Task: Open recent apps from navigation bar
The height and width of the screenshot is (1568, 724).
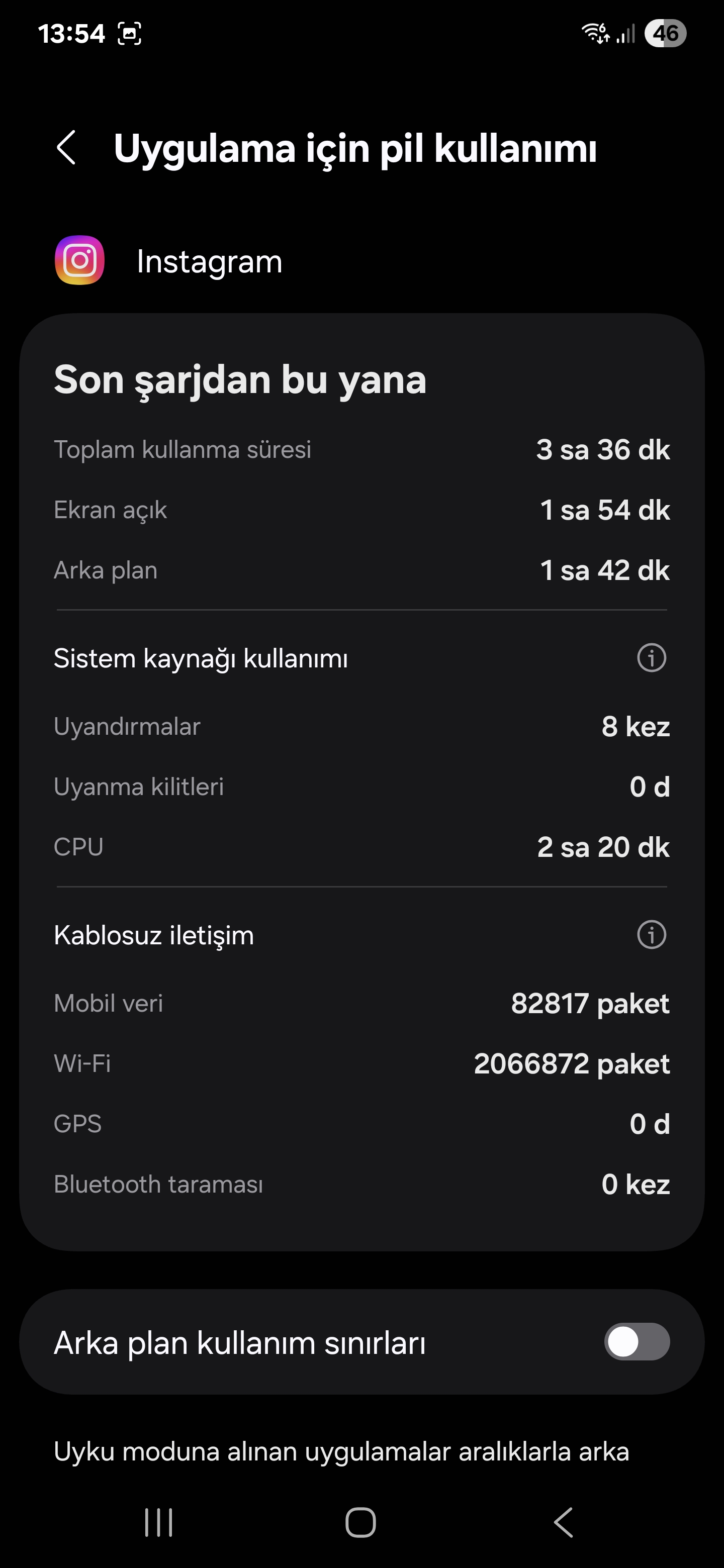Action: 159,1522
